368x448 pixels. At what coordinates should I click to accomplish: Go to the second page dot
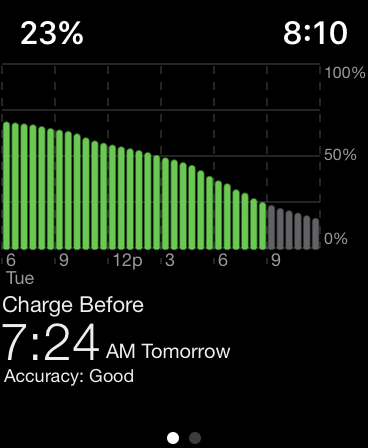coord(195,438)
